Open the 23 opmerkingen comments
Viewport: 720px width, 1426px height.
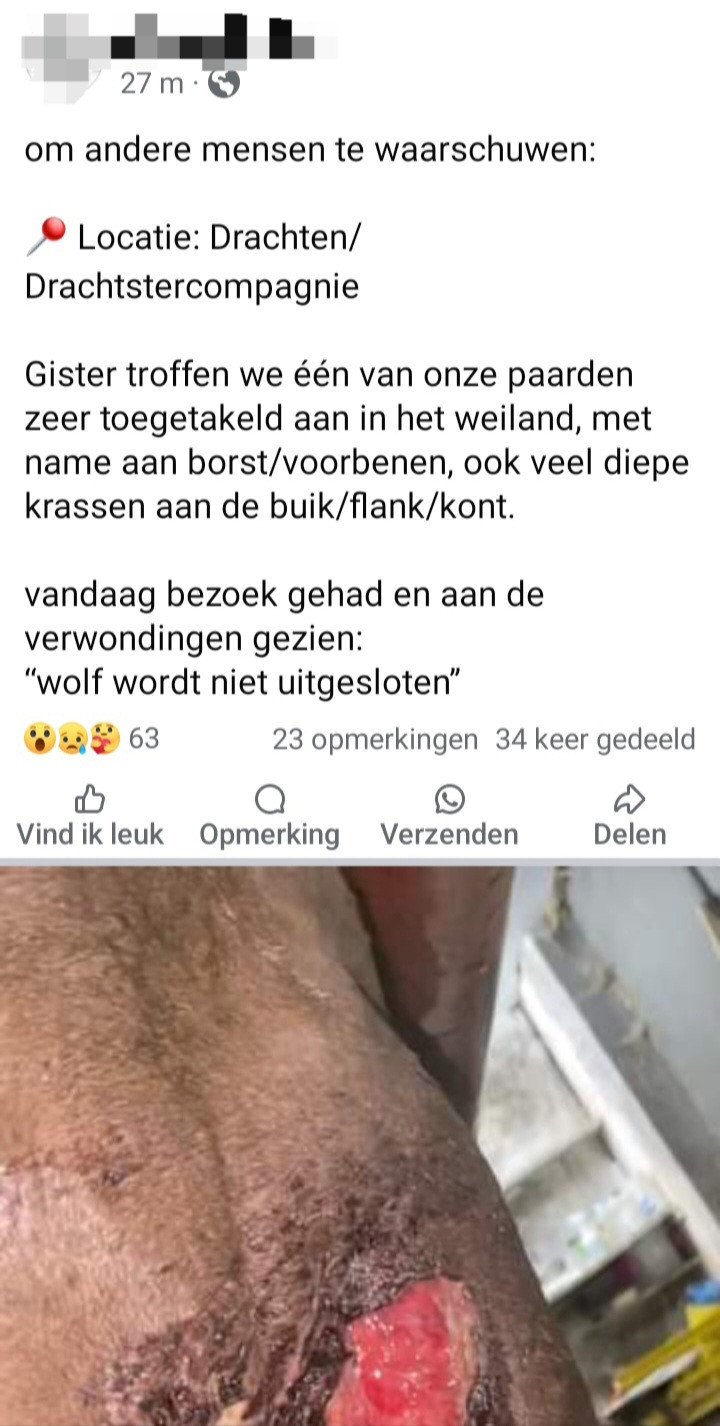pyautogui.click(x=374, y=740)
